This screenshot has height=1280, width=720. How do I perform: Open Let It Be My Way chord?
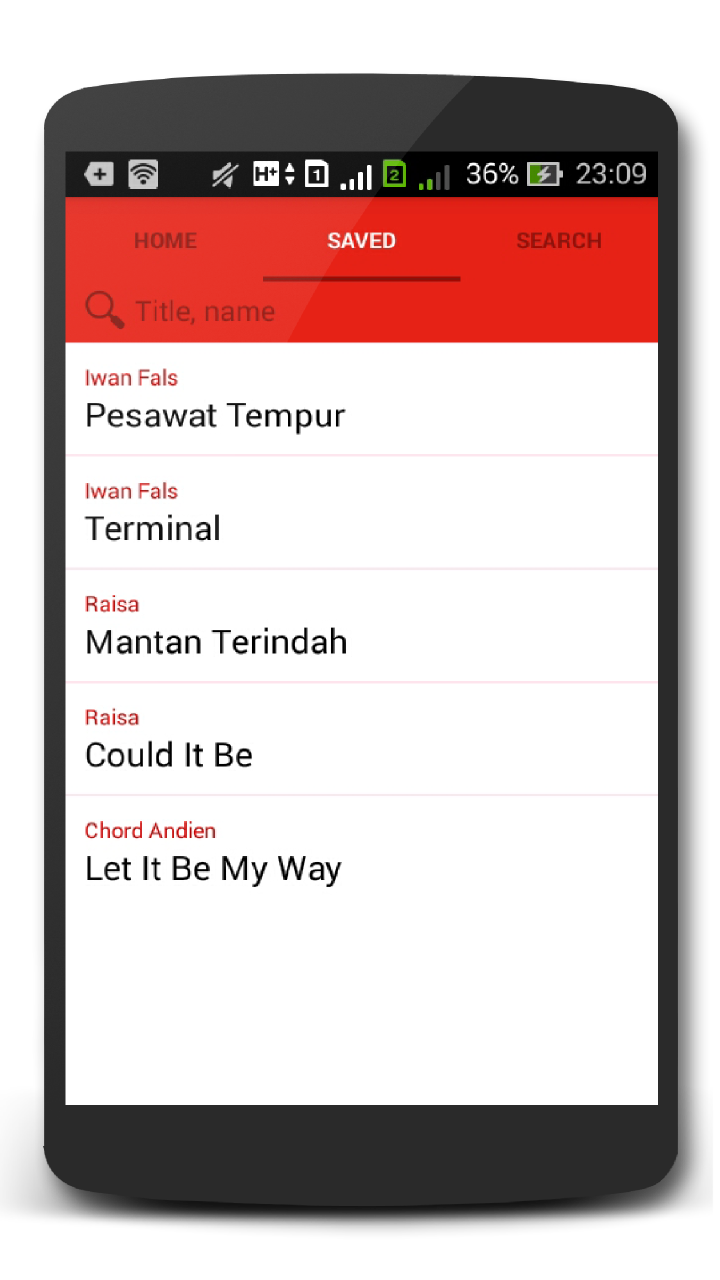coord(361,852)
